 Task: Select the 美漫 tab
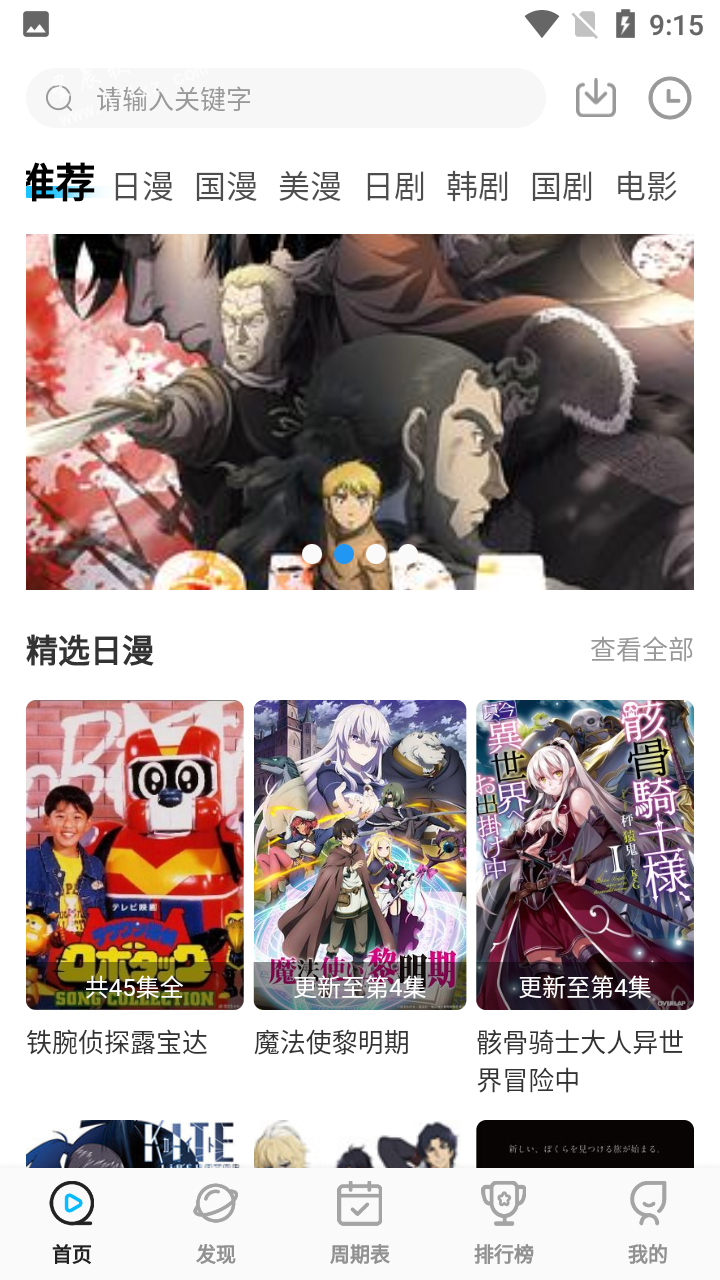click(310, 186)
